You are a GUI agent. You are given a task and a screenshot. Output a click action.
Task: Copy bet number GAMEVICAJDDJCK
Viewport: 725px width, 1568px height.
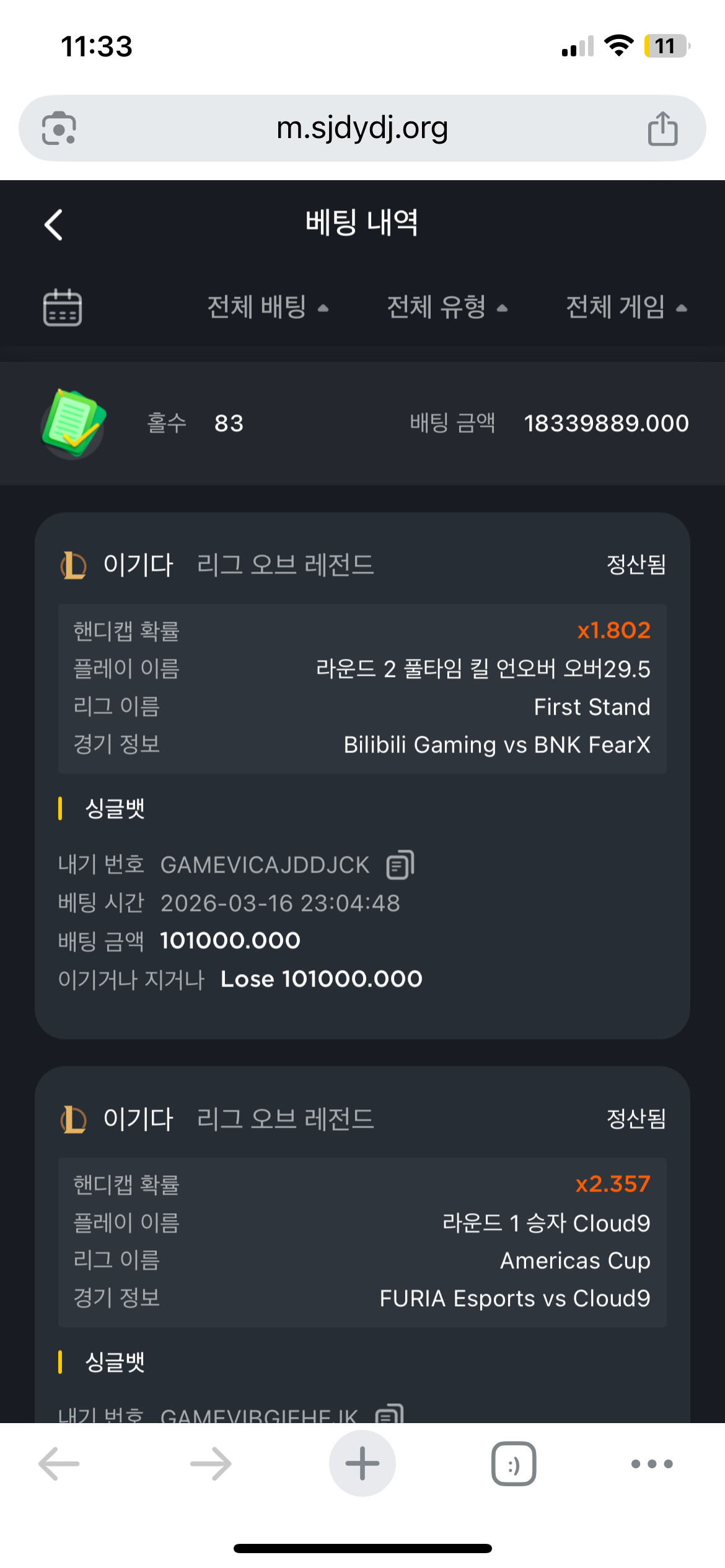point(400,865)
